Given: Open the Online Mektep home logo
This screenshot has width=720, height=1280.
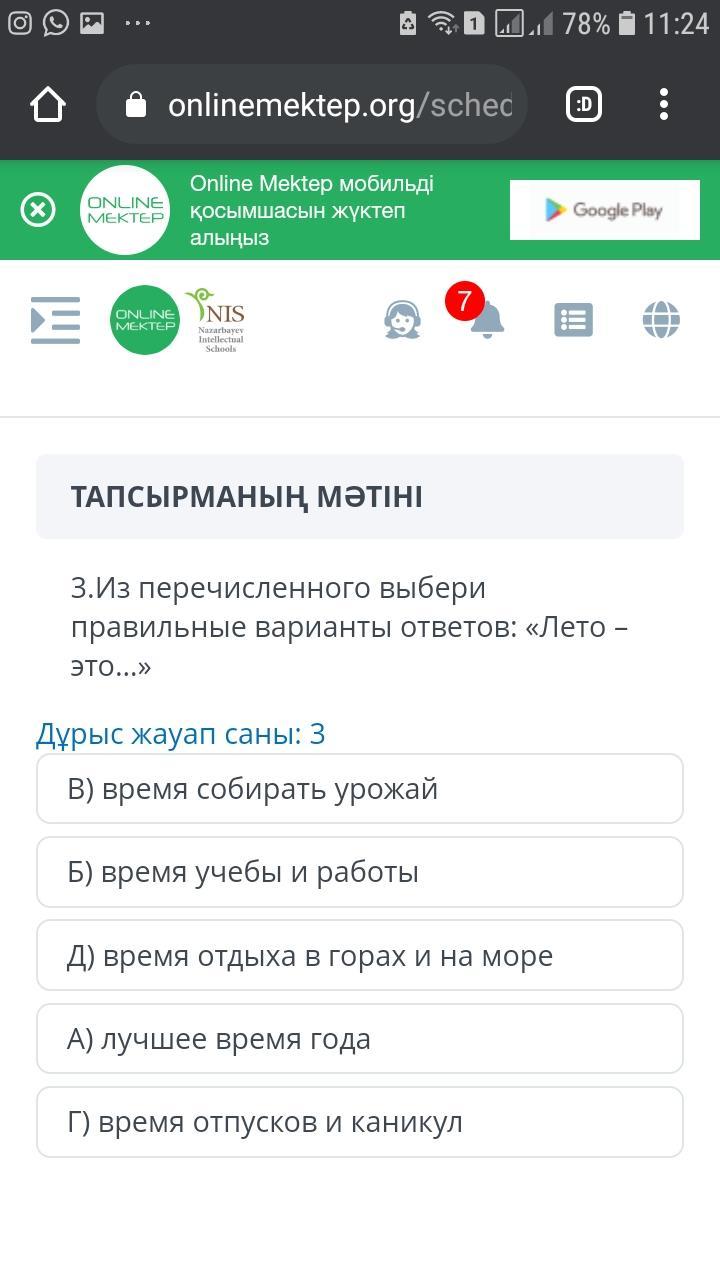Looking at the screenshot, I should [x=145, y=320].
